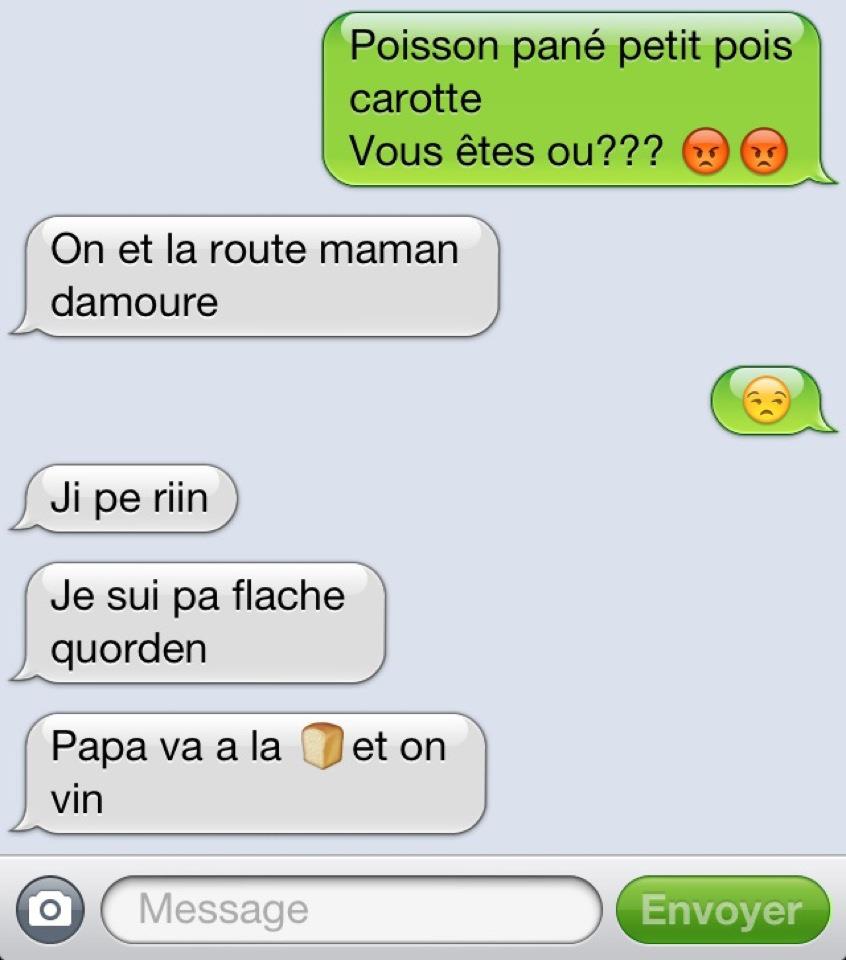Focus the Message text field
Screen dimensions: 846x960
351,909
